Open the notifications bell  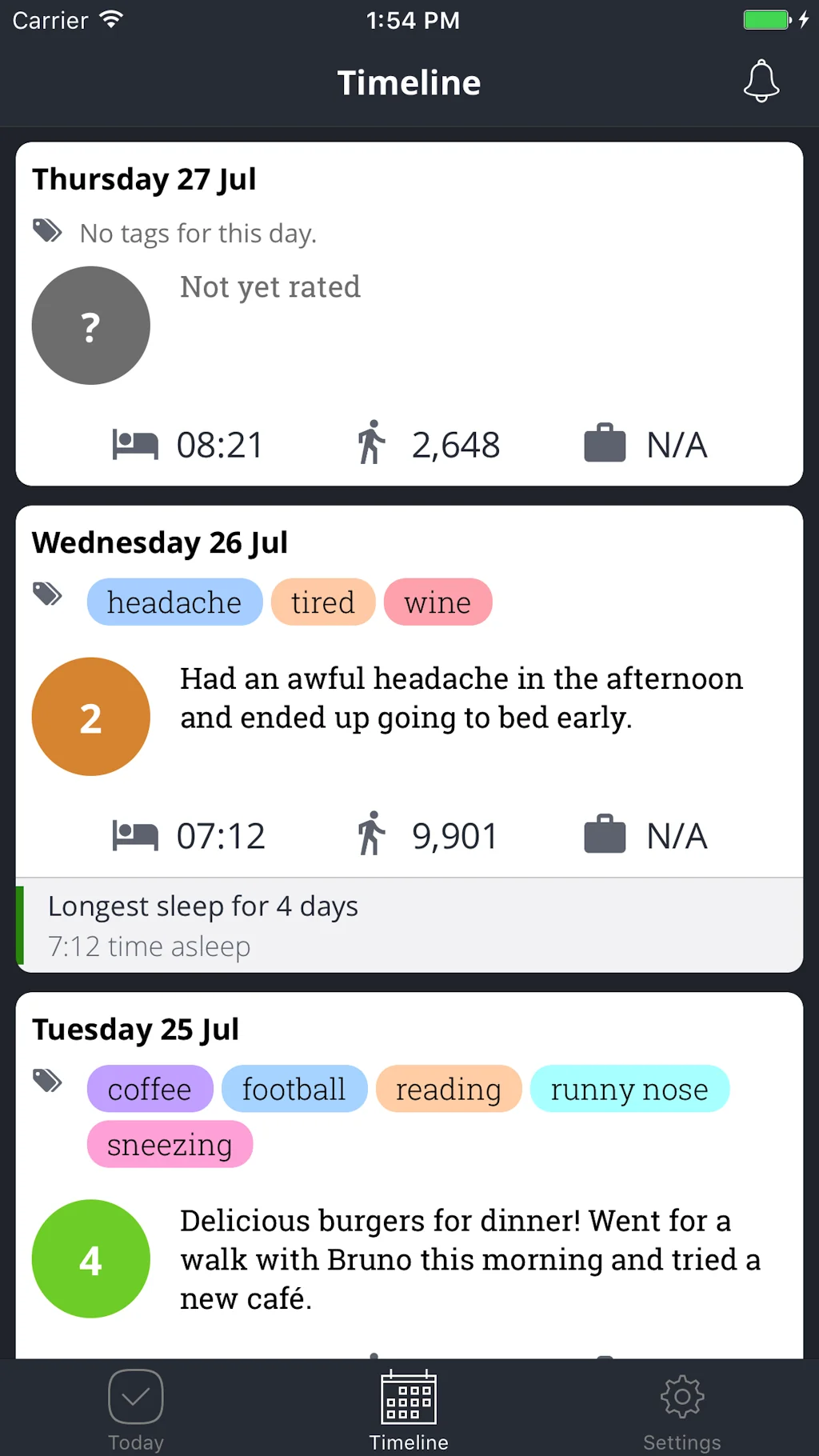tap(761, 82)
